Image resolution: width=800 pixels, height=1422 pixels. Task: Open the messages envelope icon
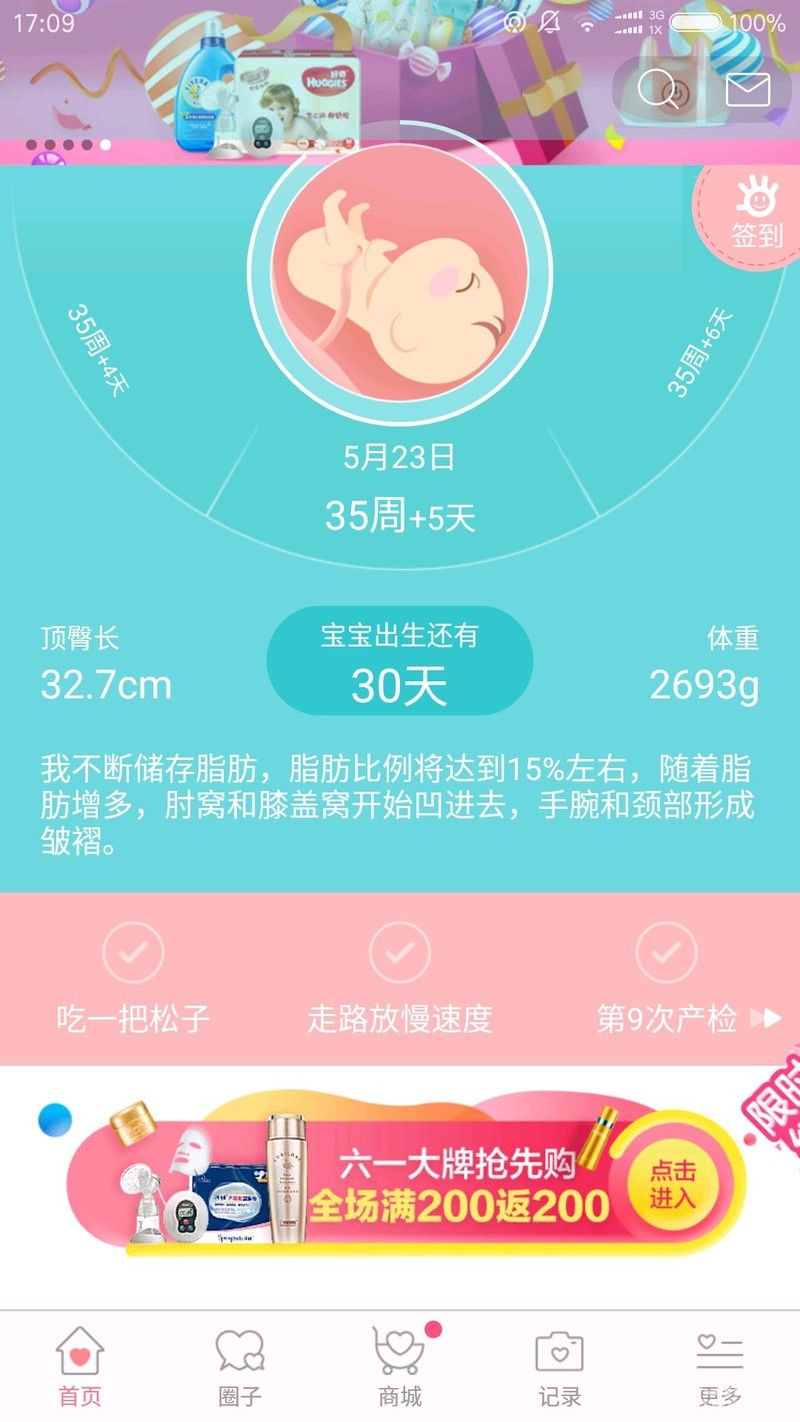click(x=747, y=89)
